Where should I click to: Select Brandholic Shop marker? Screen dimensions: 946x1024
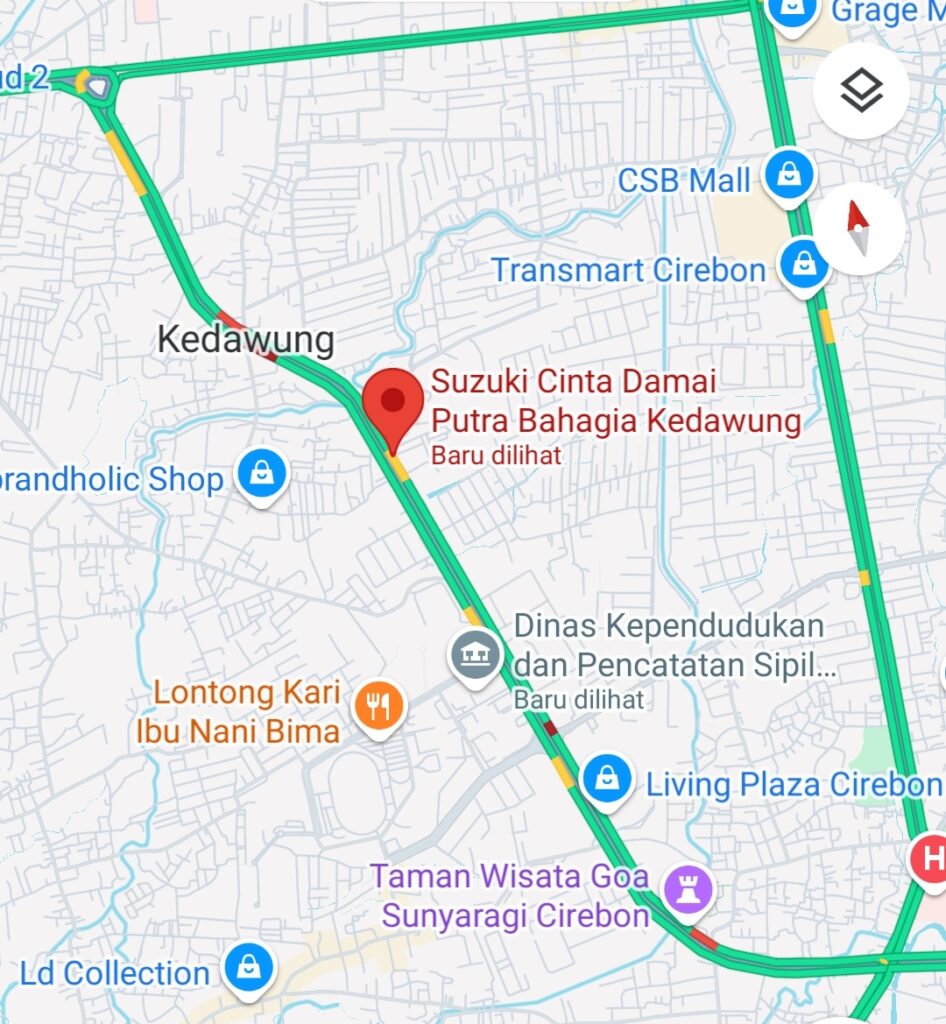click(263, 475)
